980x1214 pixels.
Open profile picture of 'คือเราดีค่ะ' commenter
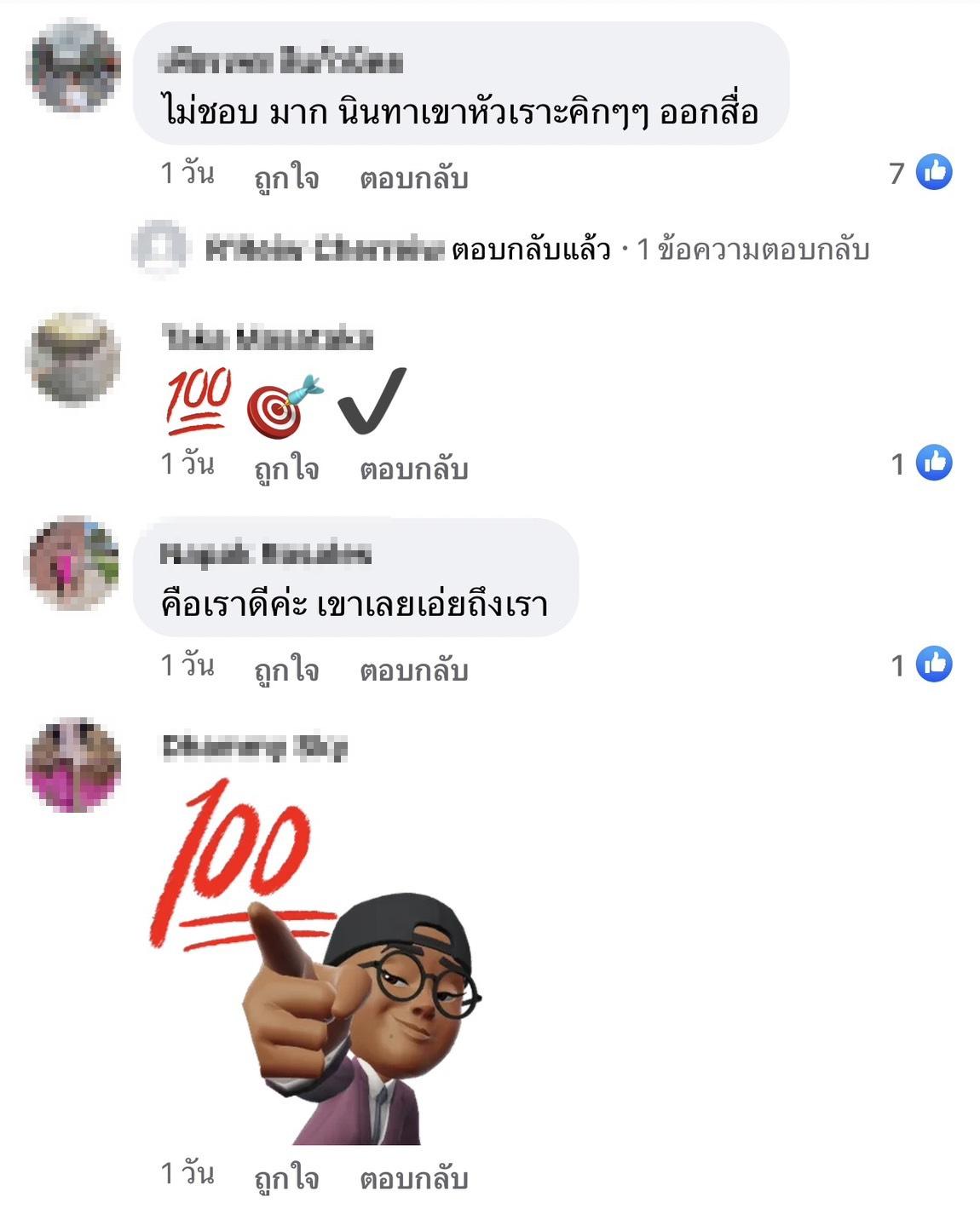[73, 563]
